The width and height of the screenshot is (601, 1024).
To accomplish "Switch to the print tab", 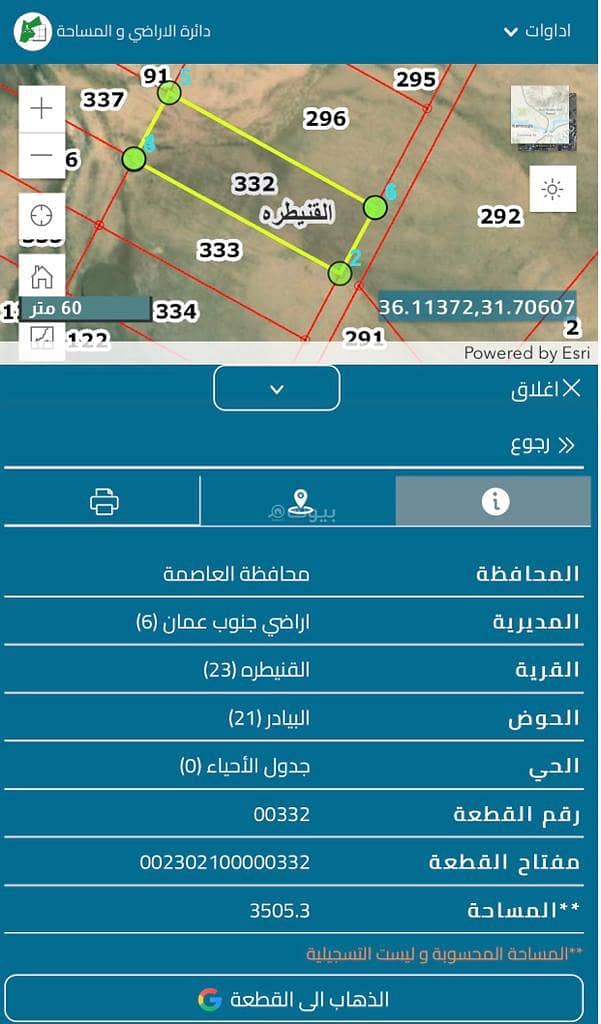I will [x=104, y=501].
